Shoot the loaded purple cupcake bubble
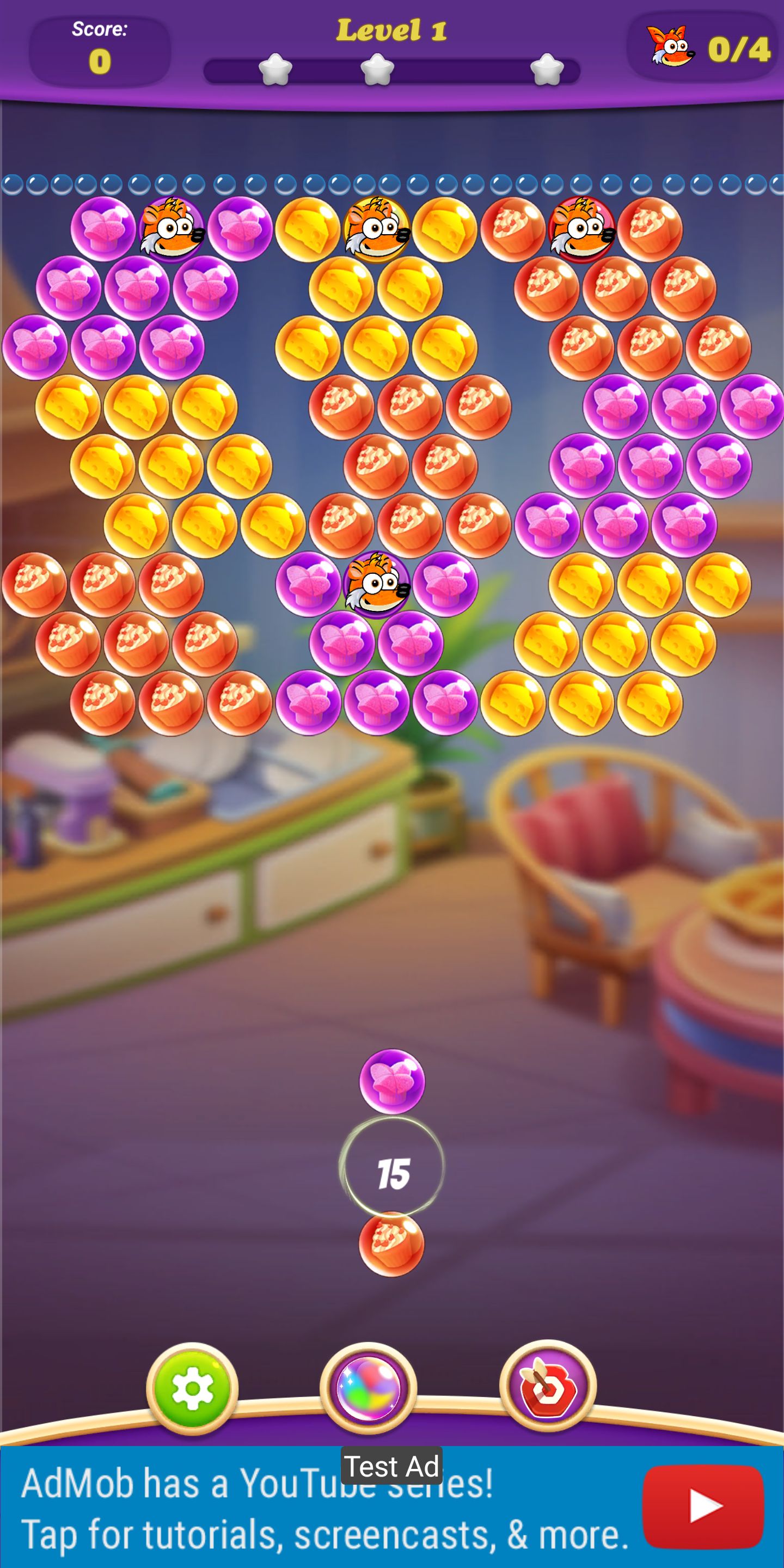This screenshot has height=1568, width=784. tap(391, 1081)
